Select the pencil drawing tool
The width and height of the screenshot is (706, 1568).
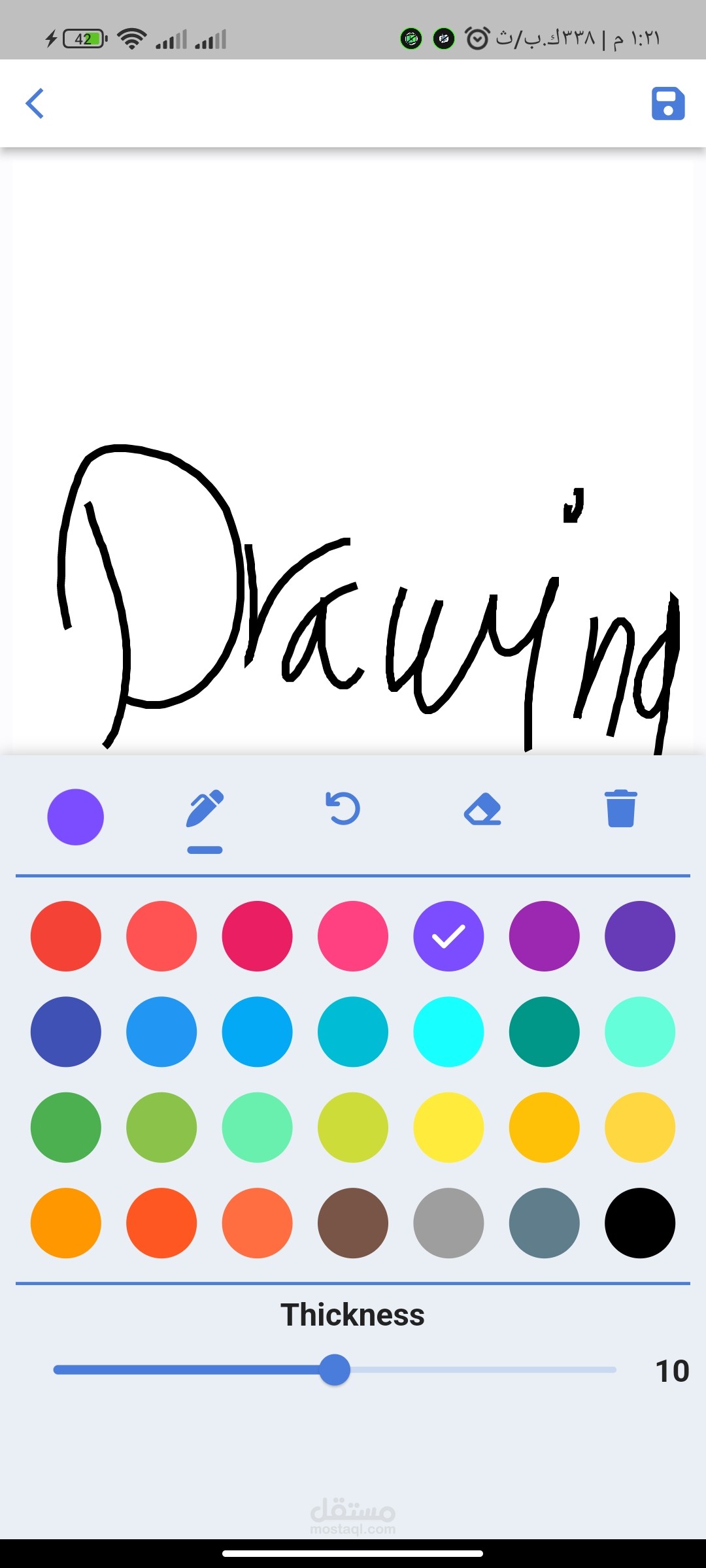click(205, 810)
